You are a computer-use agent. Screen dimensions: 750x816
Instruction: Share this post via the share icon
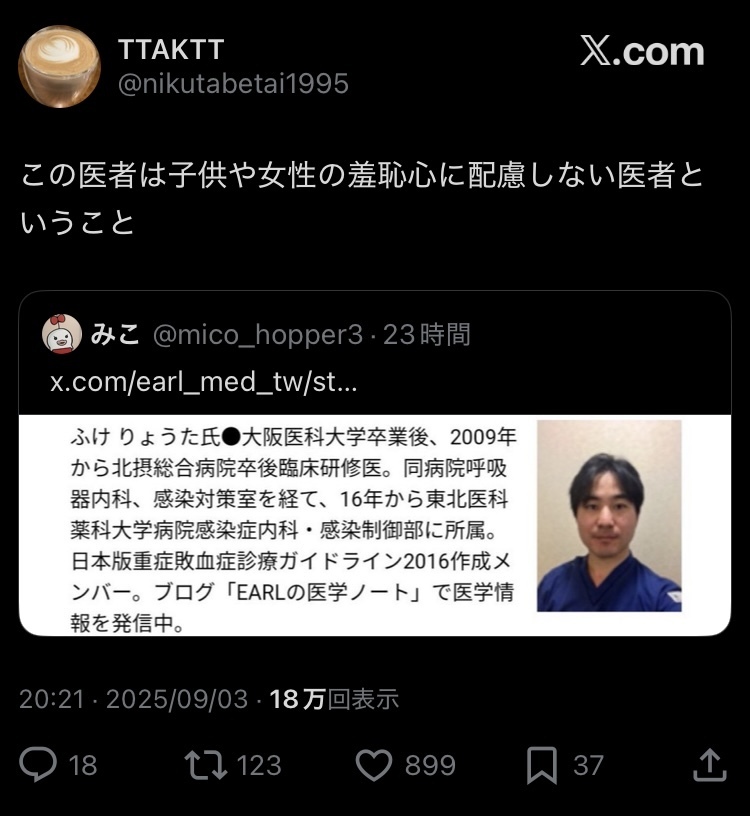pyautogui.click(x=709, y=765)
